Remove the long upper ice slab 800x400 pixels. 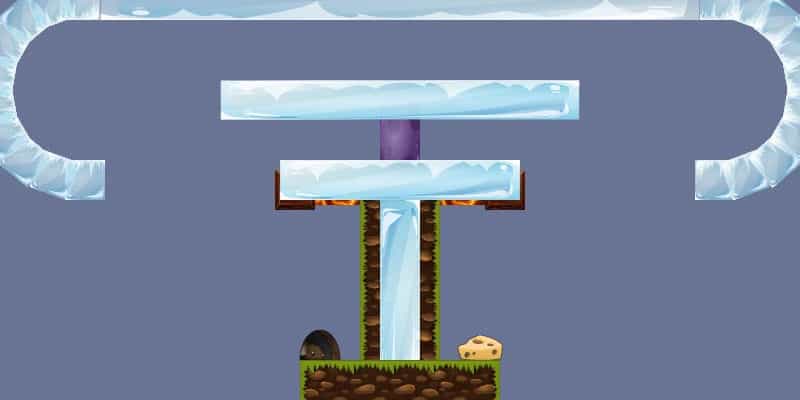point(400,100)
